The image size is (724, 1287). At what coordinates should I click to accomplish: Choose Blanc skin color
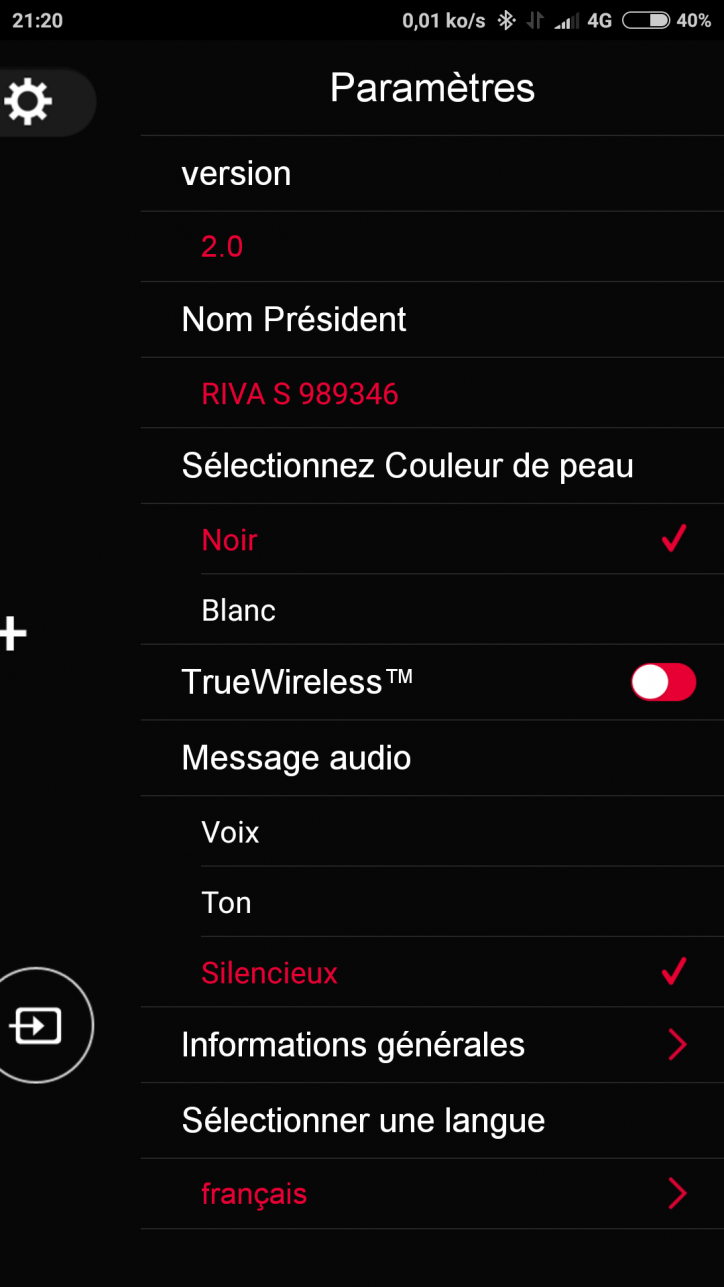coord(462,610)
